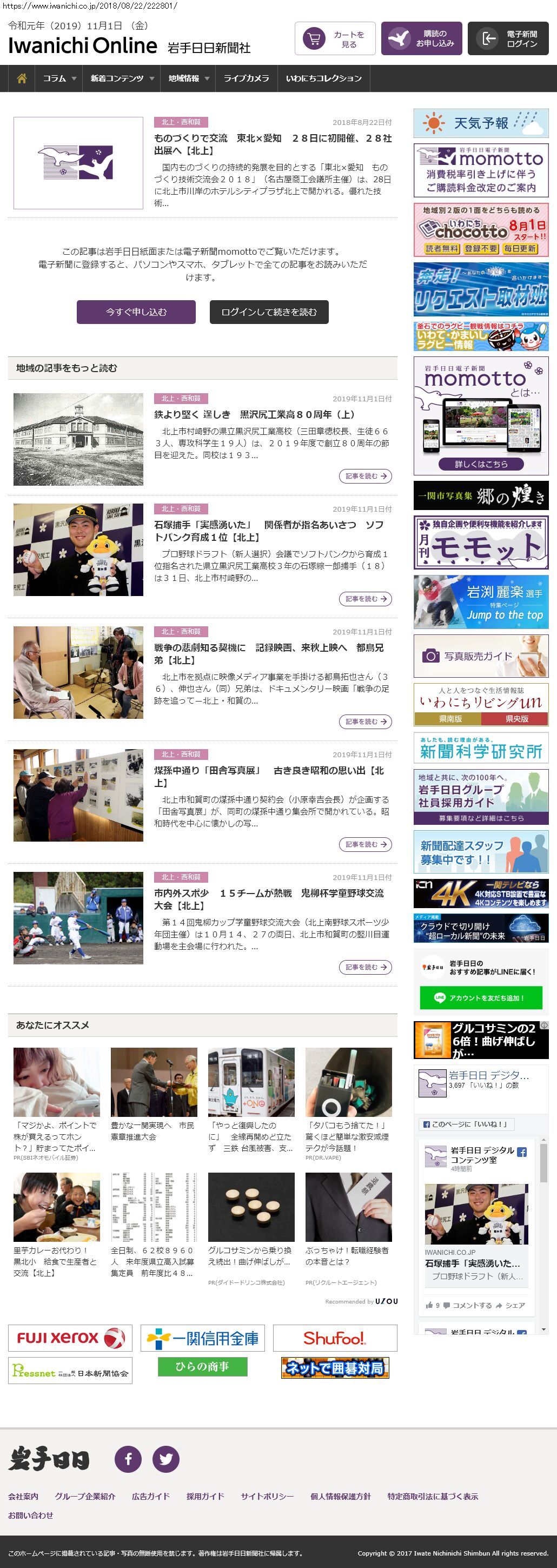The width and height of the screenshot is (557, 1568).
Task: Open 写真販売ガイド banner
Action: (481, 656)
